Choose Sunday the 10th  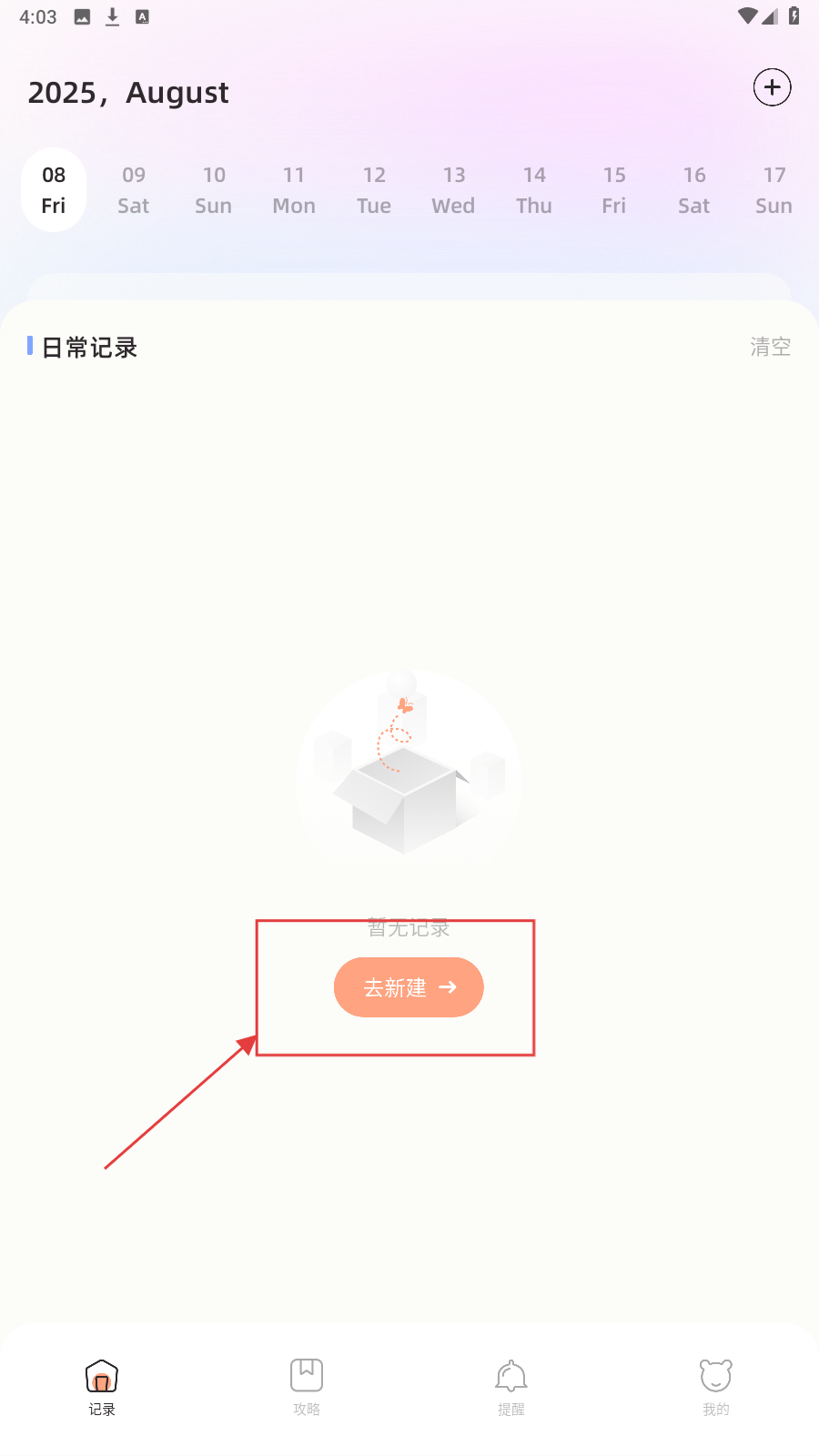tap(214, 189)
